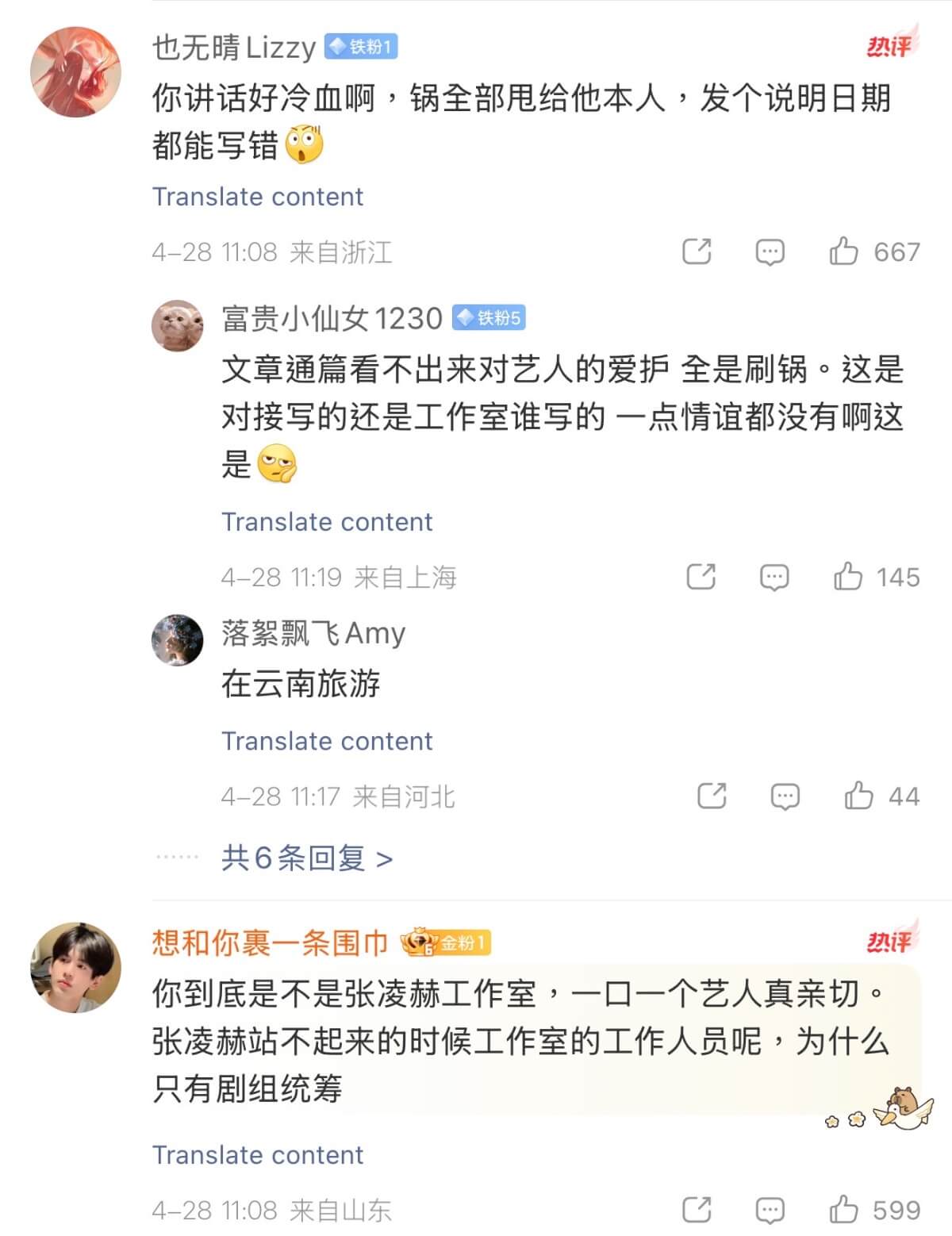Expand 共6条回复 to view all replies
Viewport: 952px width, 1236px height.
tap(307, 858)
